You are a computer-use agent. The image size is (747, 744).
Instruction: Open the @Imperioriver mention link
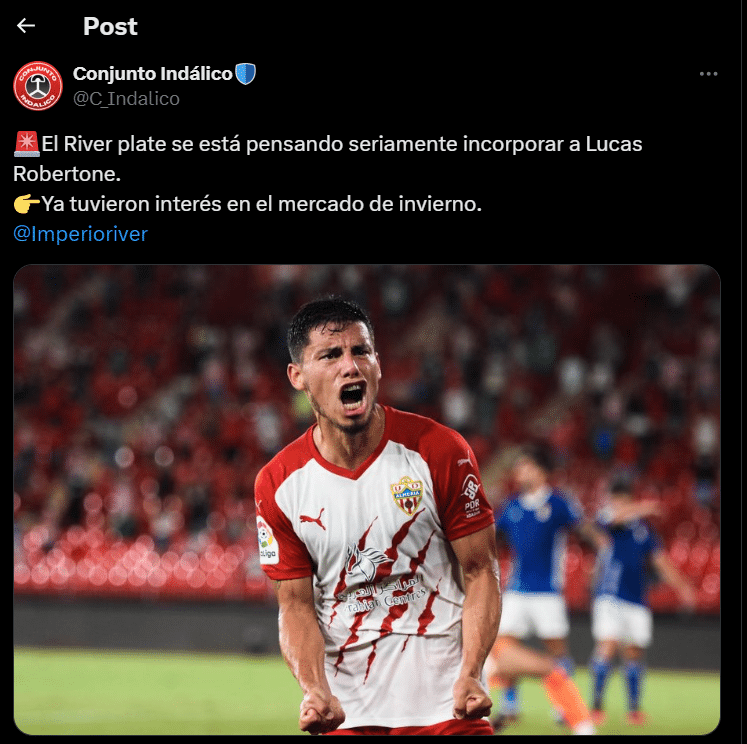(x=80, y=234)
